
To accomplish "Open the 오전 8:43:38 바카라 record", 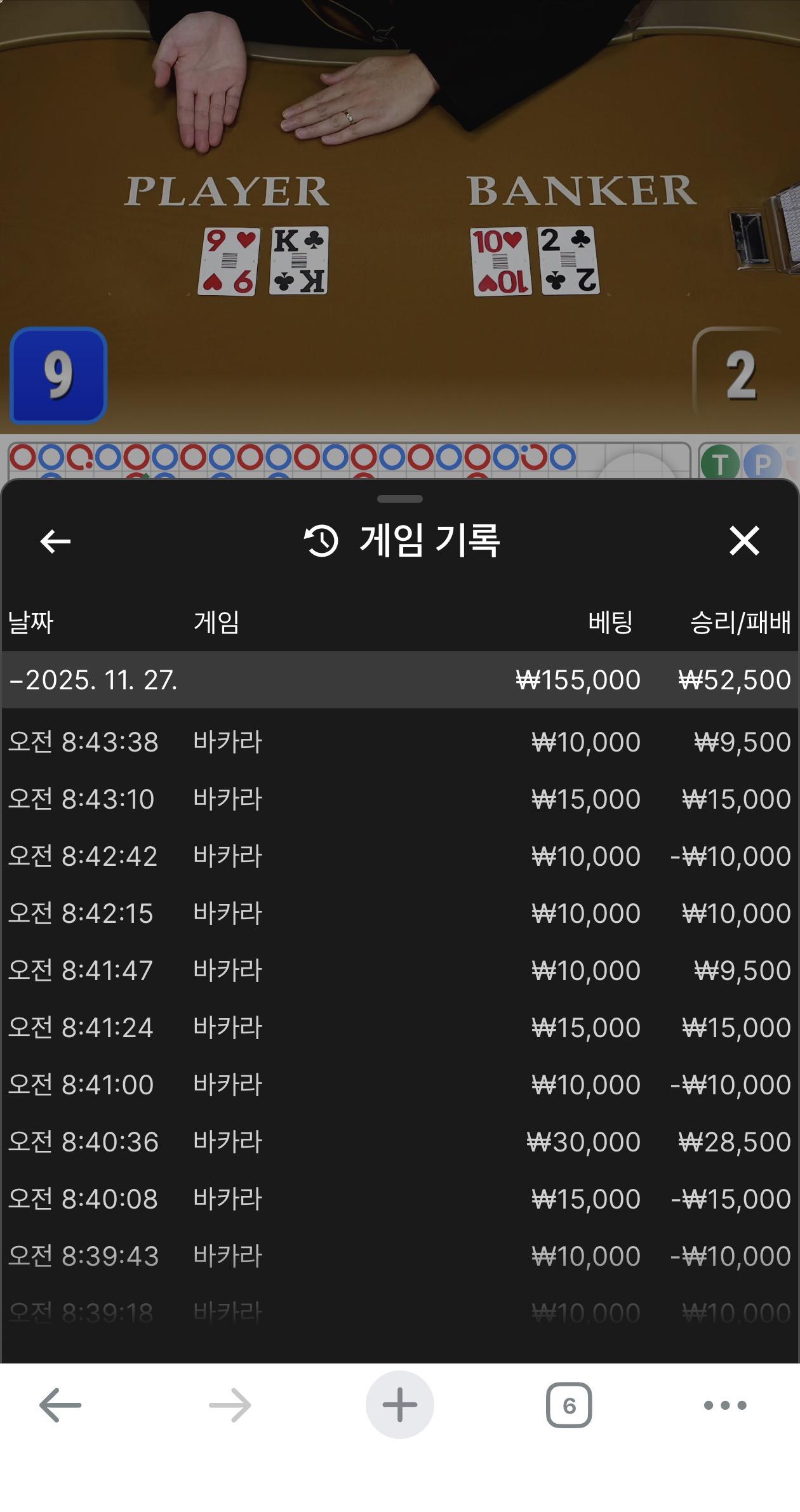I will click(x=399, y=742).
